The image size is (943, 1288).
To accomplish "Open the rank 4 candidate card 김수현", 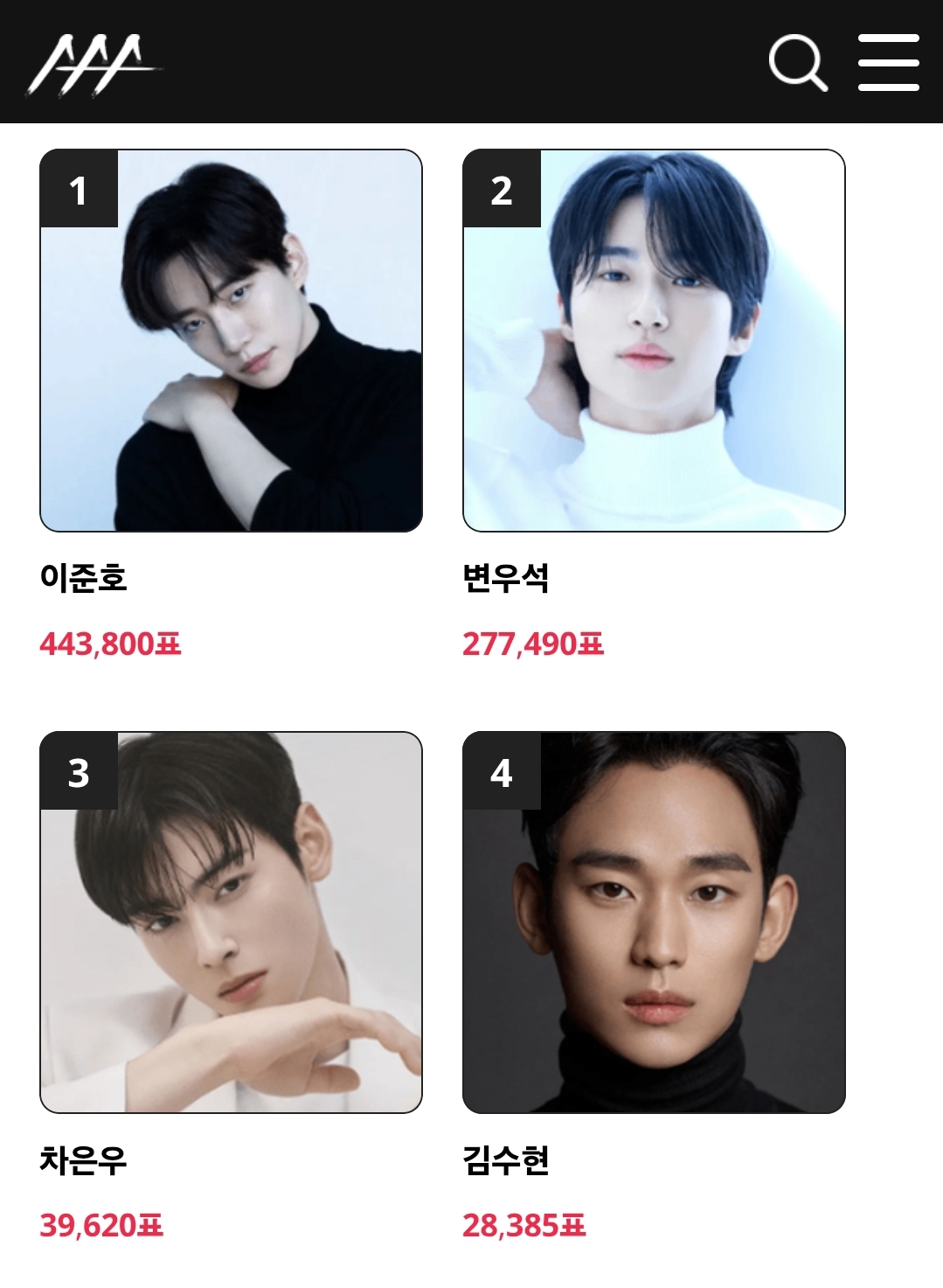I will 654,922.
